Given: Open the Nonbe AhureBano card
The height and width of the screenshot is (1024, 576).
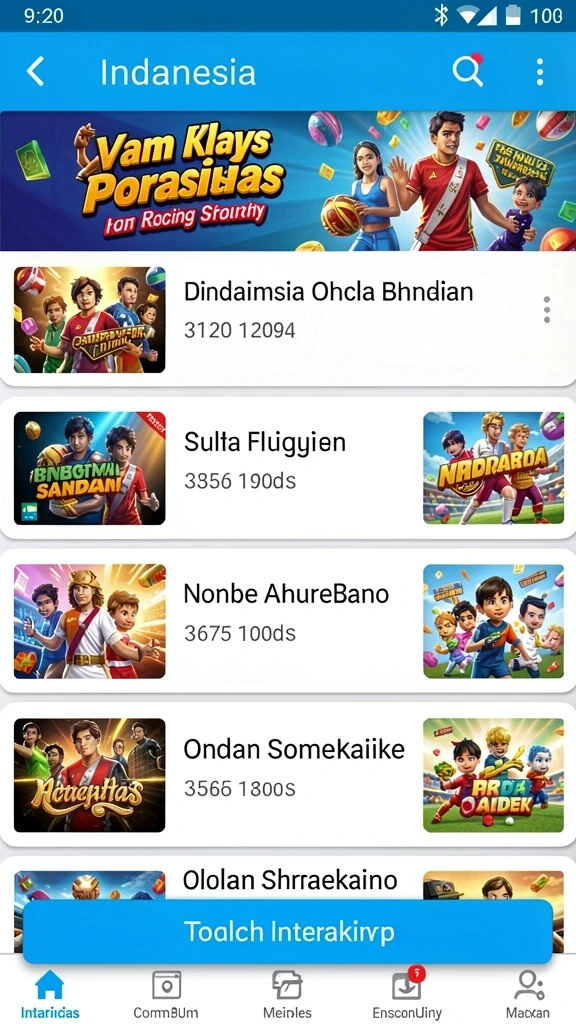Looking at the screenshot, I should point(288,620).
